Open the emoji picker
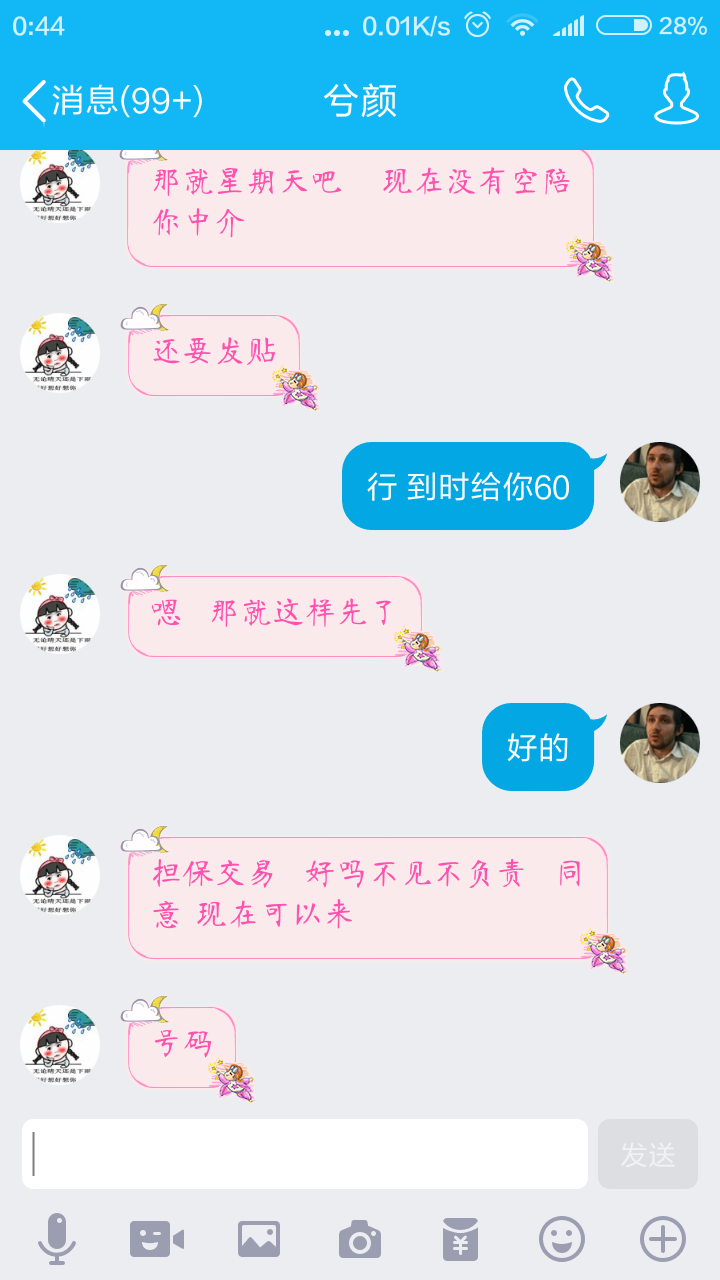Viewport: 720px width, 1280px height. 562,1240
